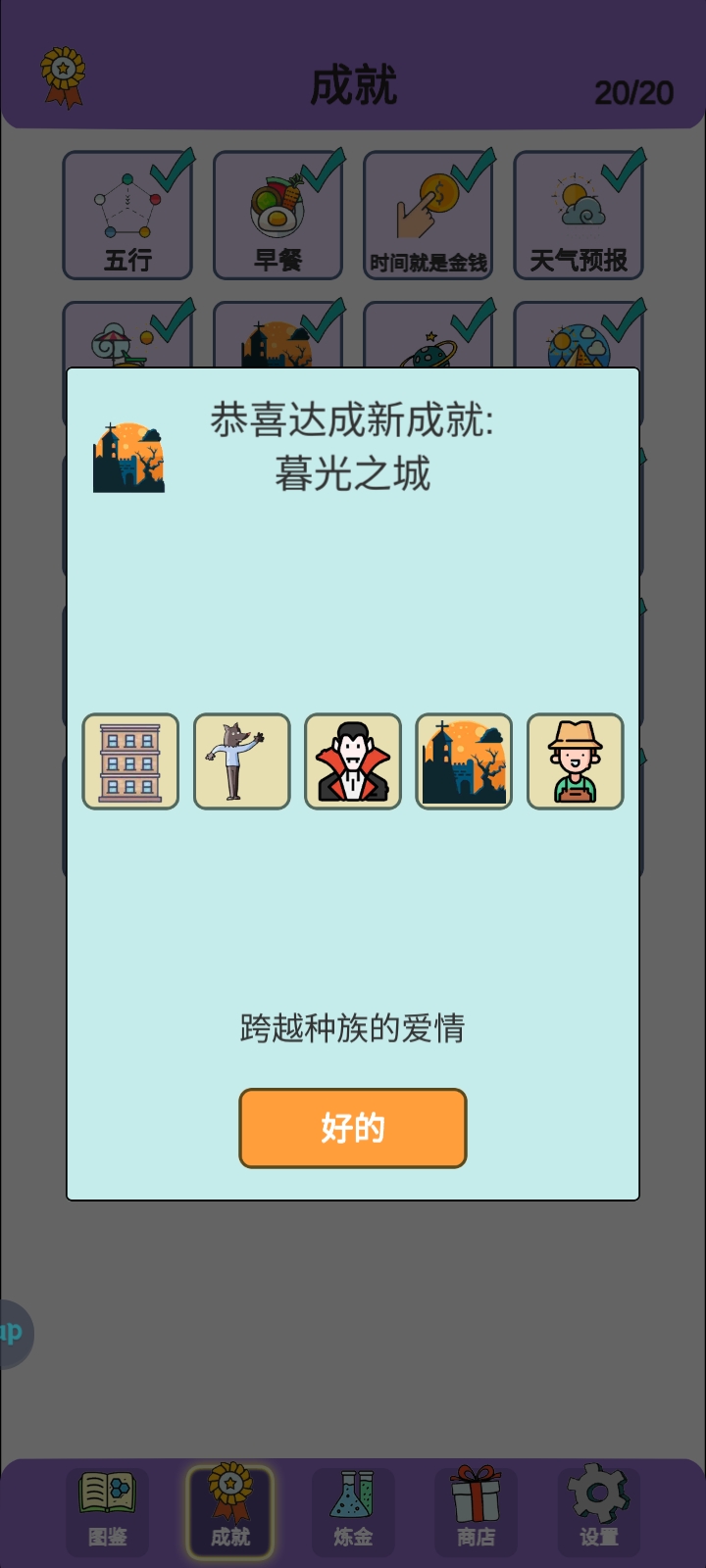The width and height of the screenshot is (706, 1568).
Task: Open the 设置 tab
Action: [x=598, y=1511]
